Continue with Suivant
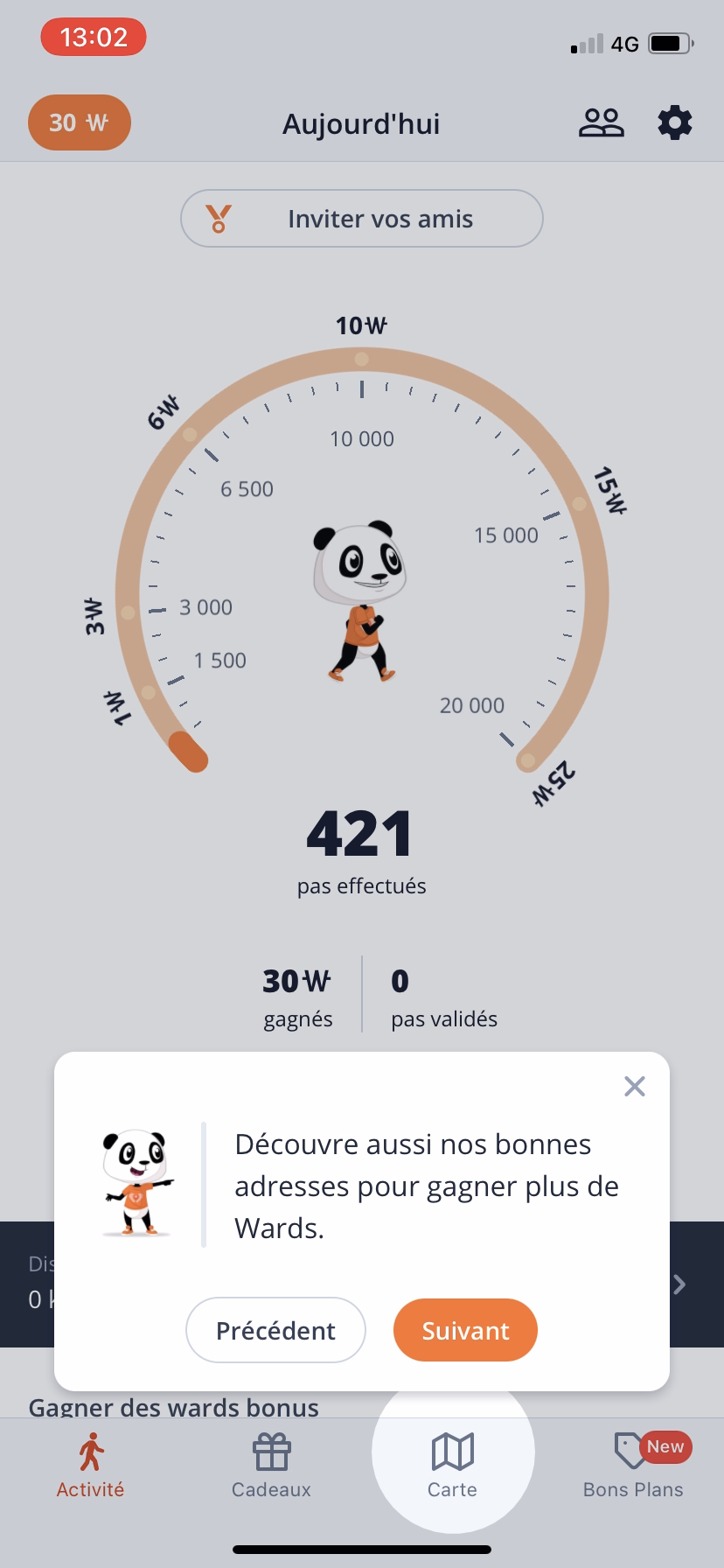The width and height of the screenshot is (724, 1568). (465, 1330)
